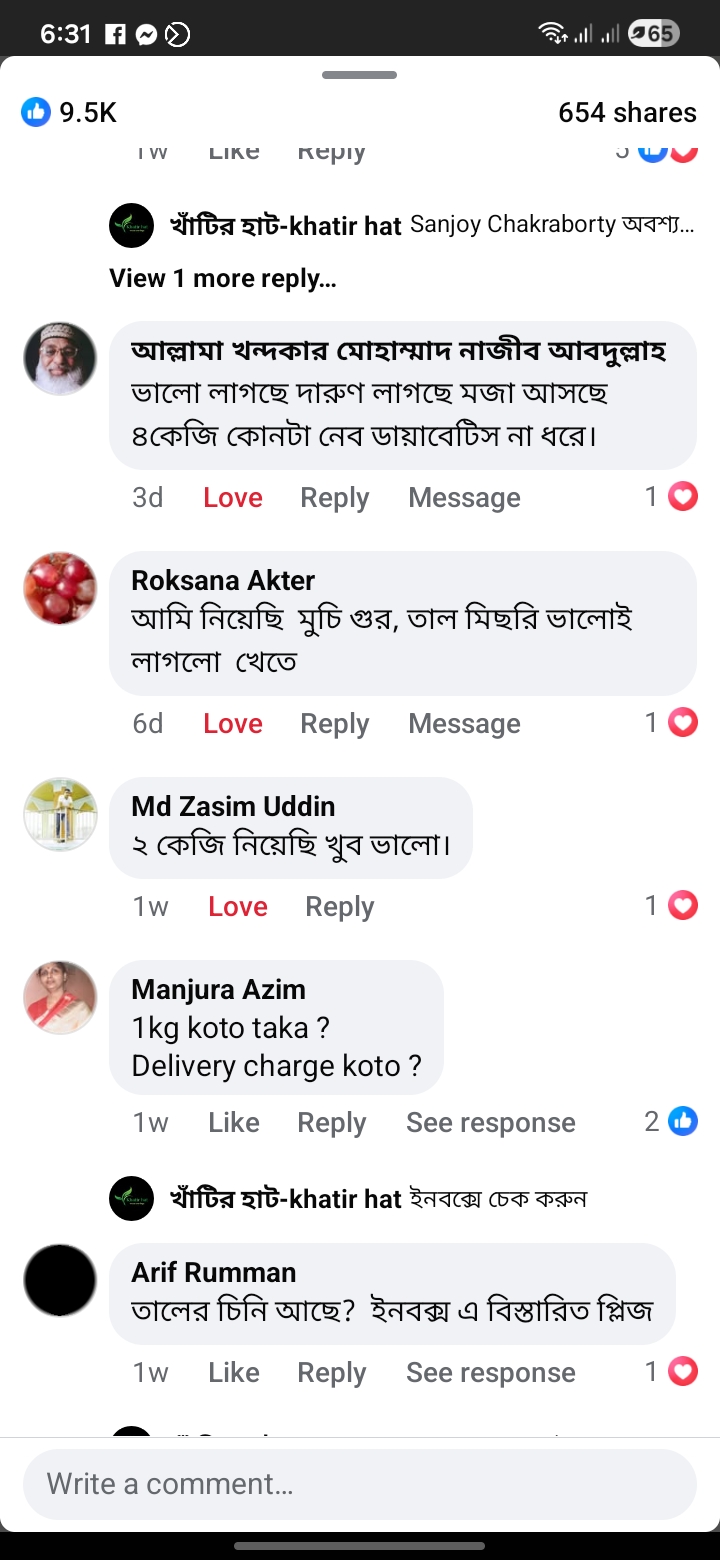Remove Love on Md Zasim Uddin's comment

point(237,906)
